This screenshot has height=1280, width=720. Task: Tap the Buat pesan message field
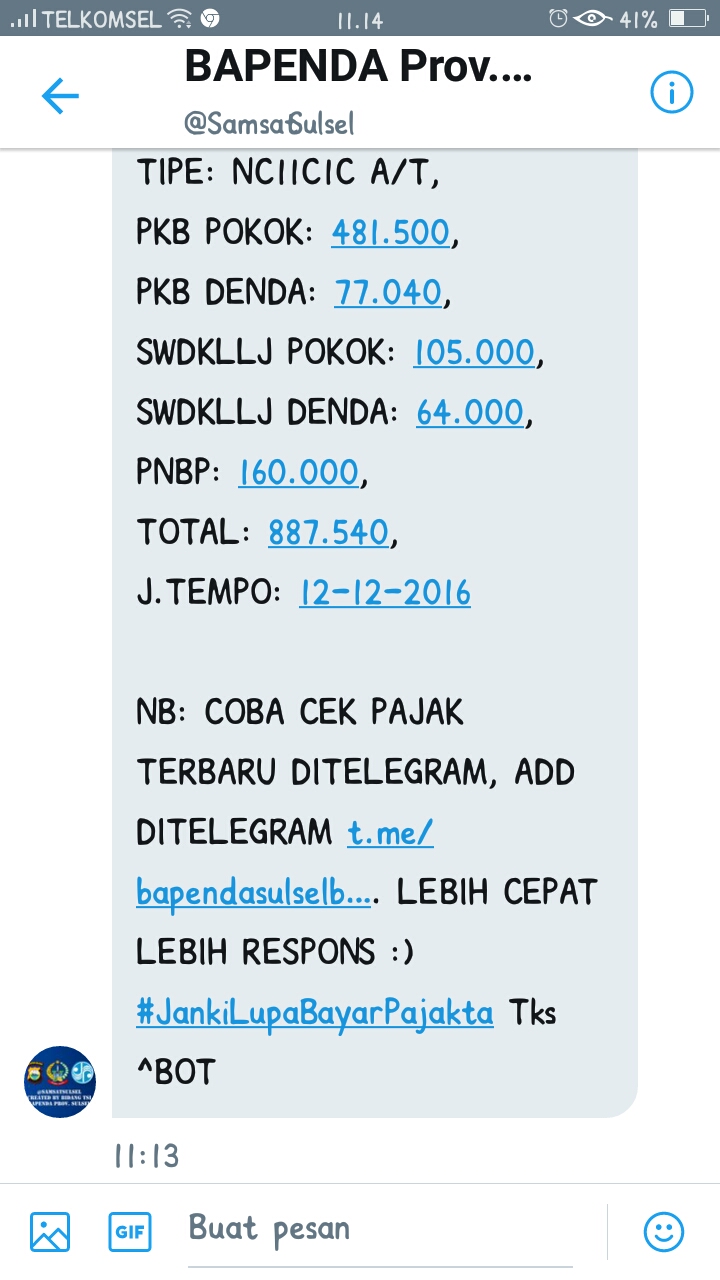[380, 1229]
